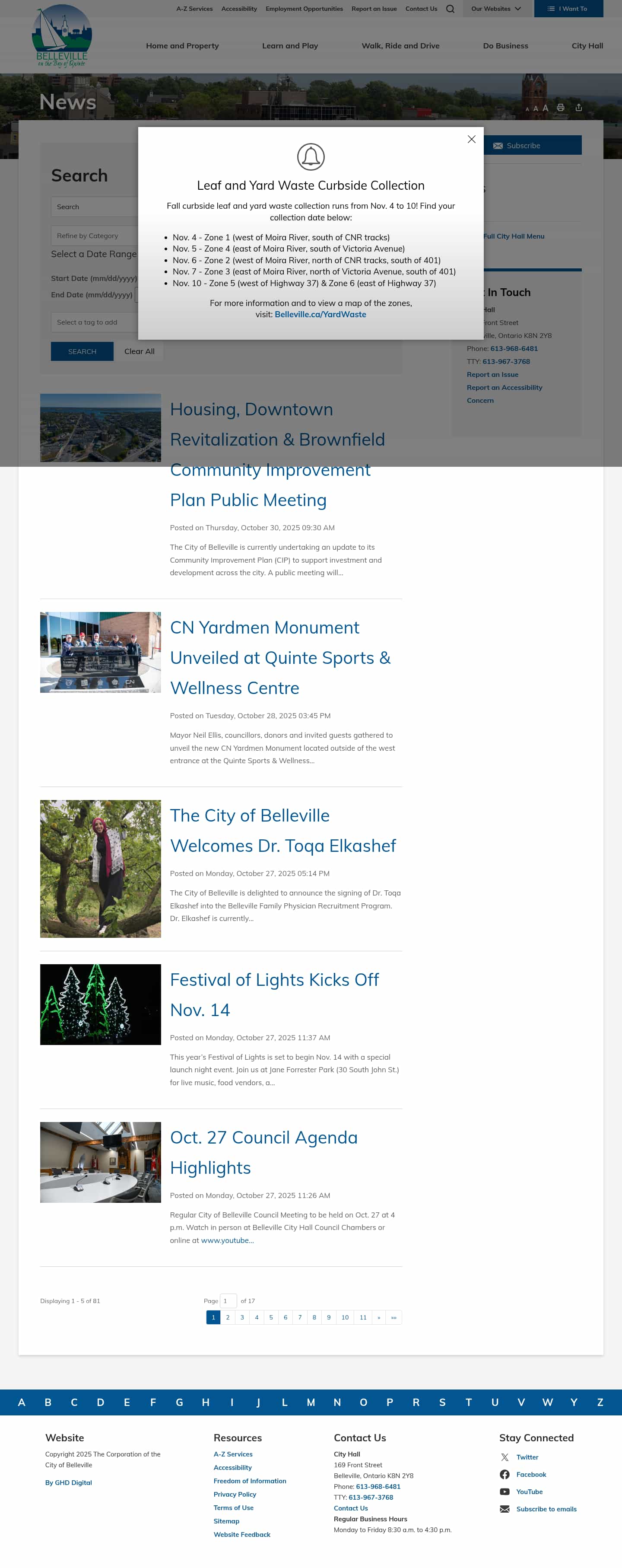Dismiss the Leaf and Yard Waste popup
The image size is (622, 1568).
click(471, 140)
